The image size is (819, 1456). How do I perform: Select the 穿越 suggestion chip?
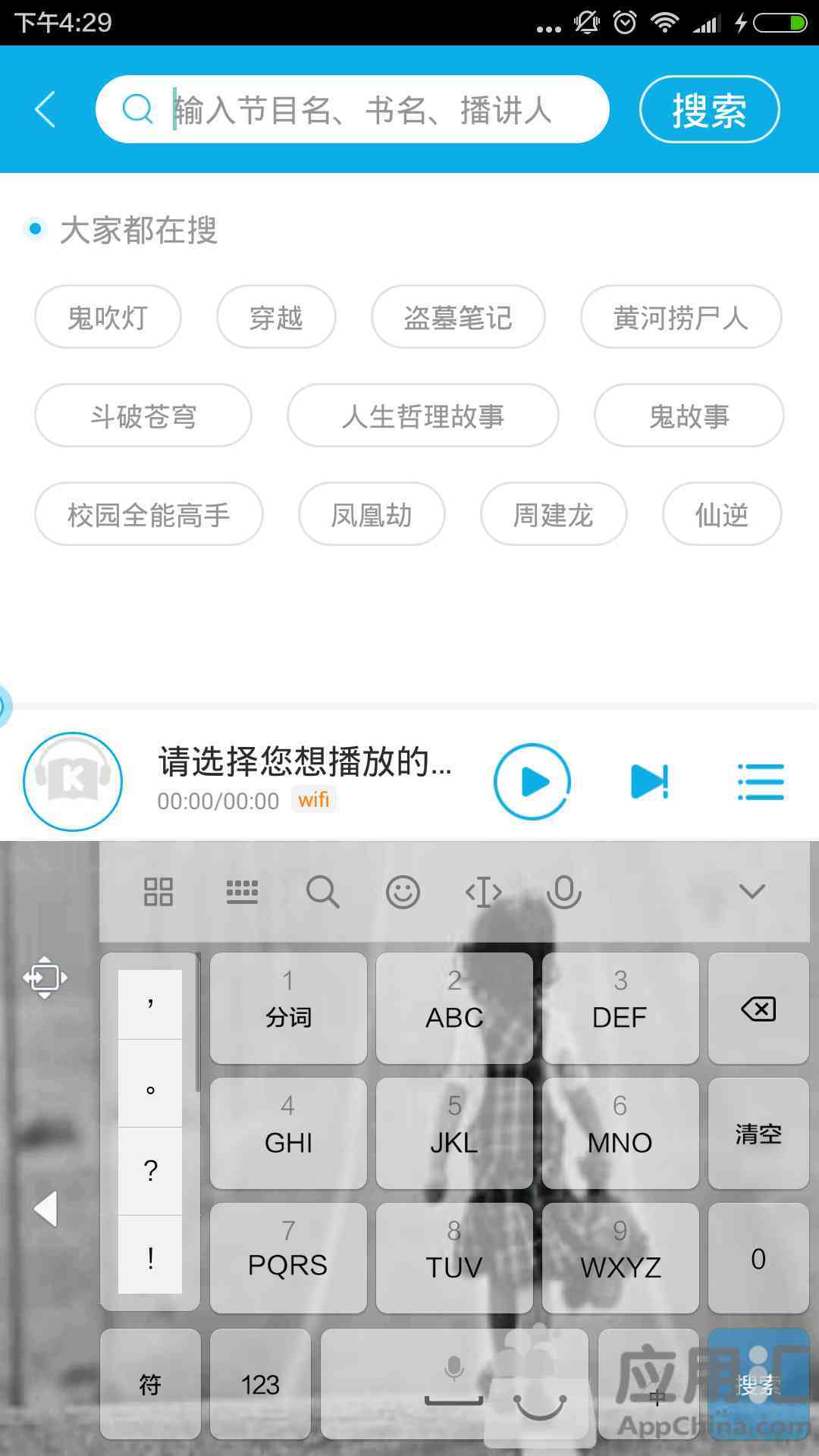[x=276, y=317]
